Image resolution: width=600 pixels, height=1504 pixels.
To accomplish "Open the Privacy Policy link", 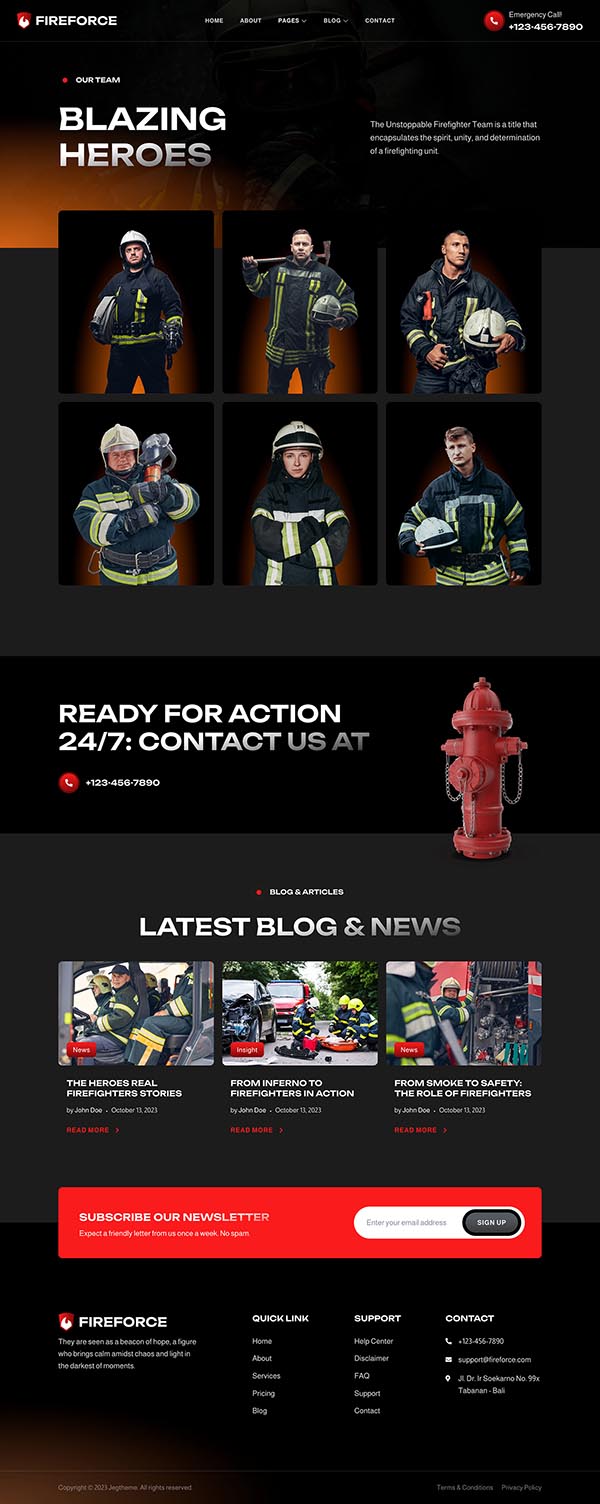I will tap(521, 1487).
